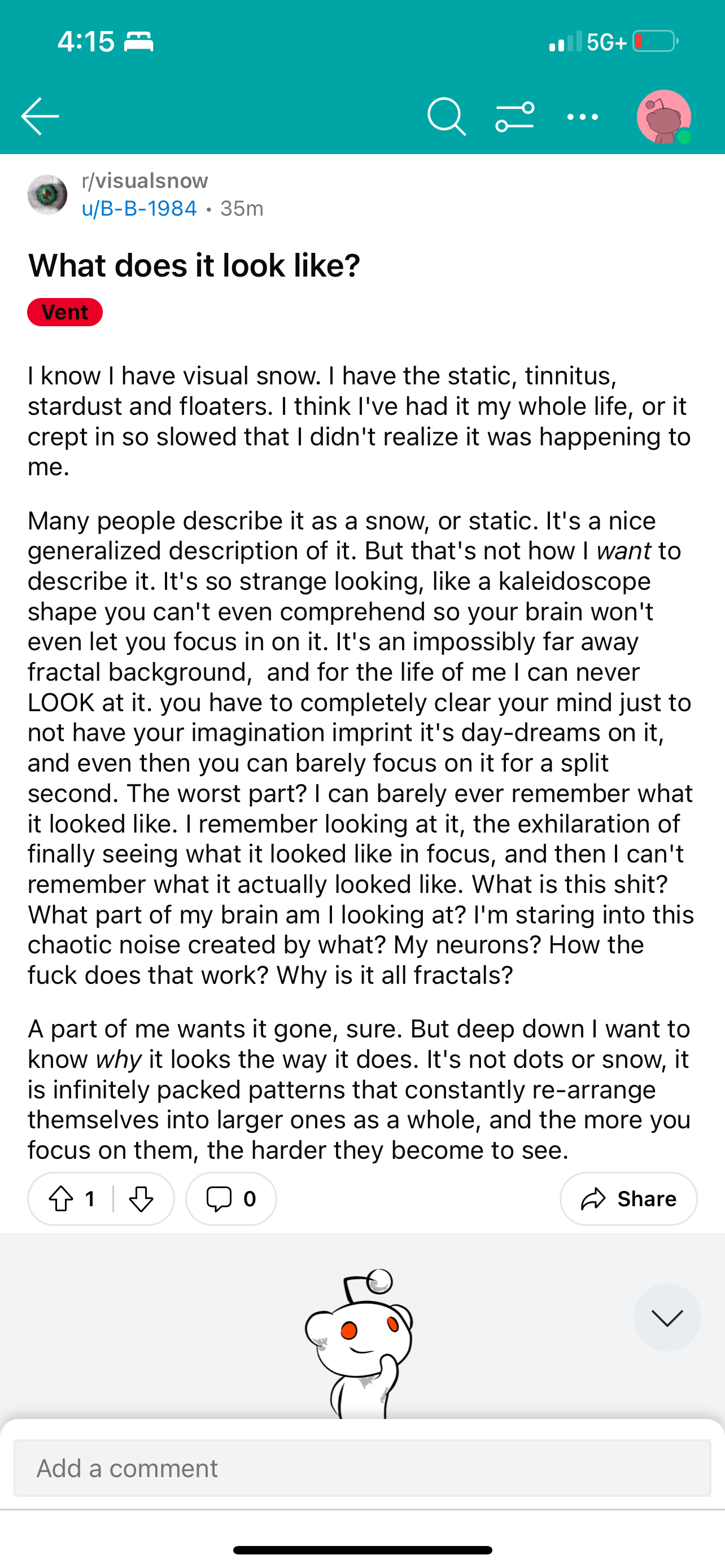
Task: Open the poster's avatar image
Action: coord(47,195)
